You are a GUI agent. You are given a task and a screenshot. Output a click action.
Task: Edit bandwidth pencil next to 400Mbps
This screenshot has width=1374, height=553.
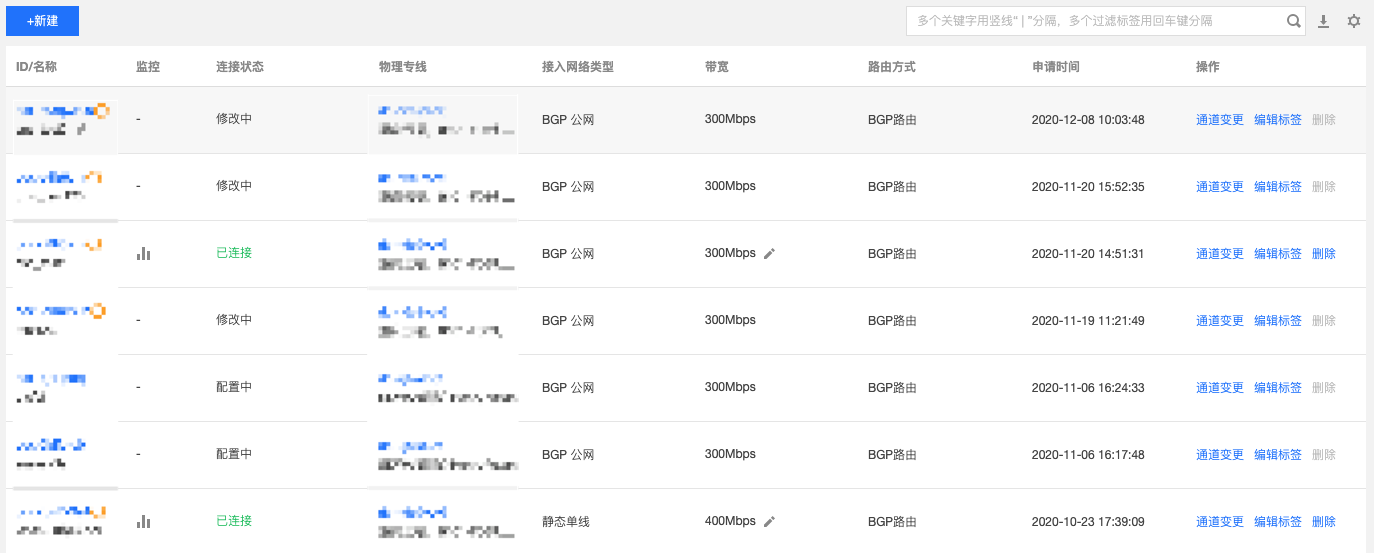(769, 521)
